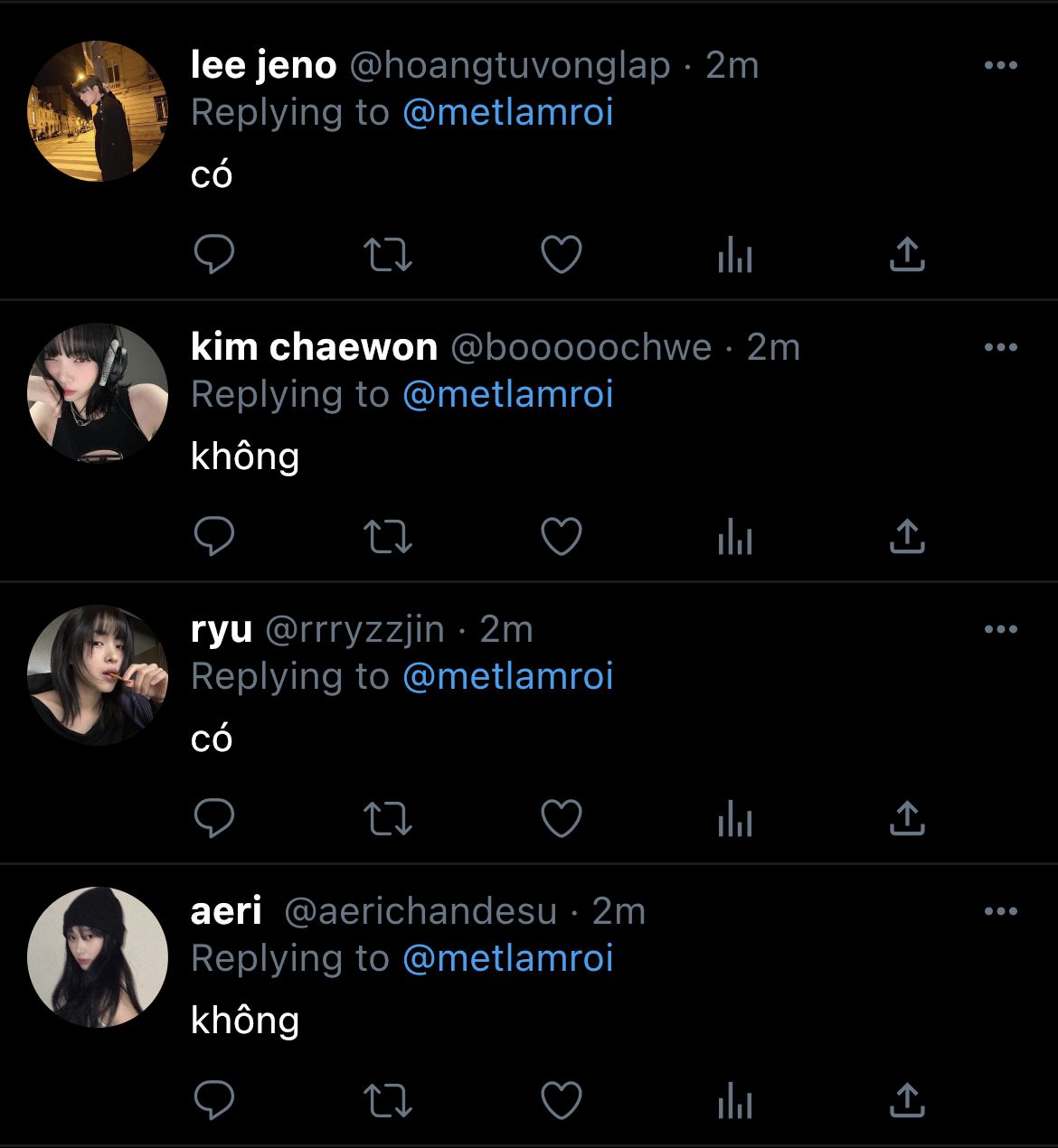Open lee jeno's profile picture
The height and width of the screenshot is (1148, 1058).
(98, 111)
